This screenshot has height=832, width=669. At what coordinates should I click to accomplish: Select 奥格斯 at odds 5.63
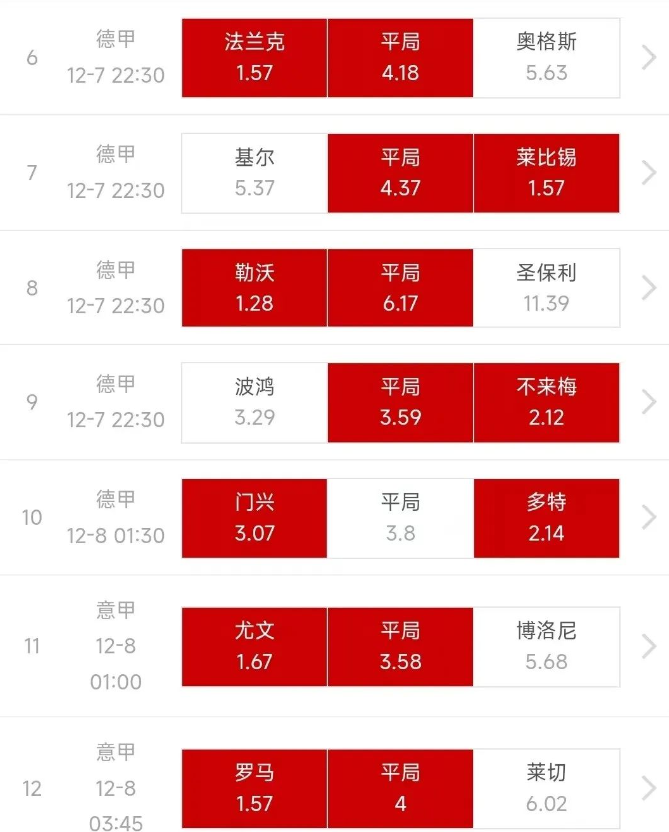pos(546,57)
